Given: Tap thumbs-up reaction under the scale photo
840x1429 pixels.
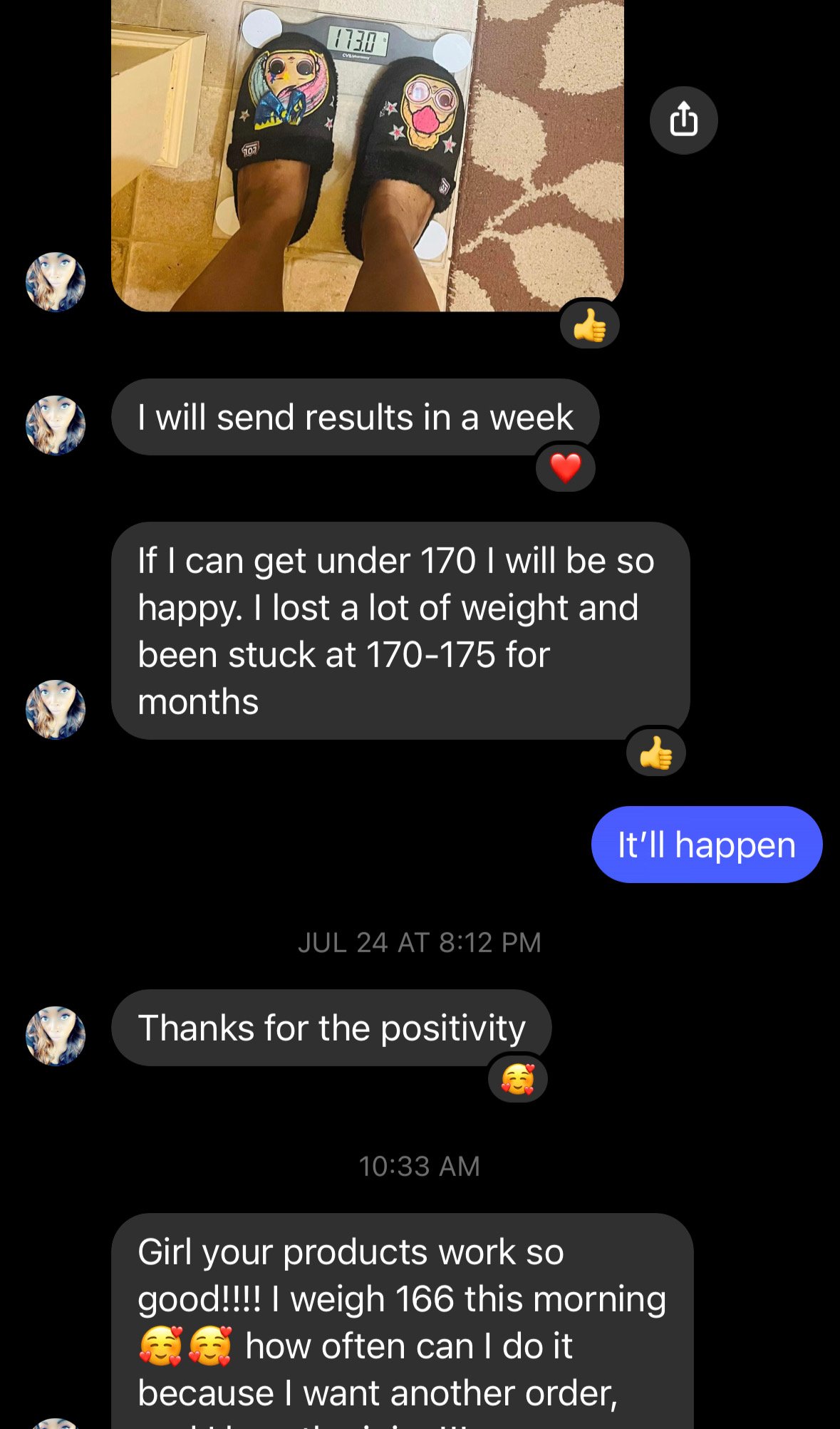Looking at the screenshot, I should click(x=589, y=326).
